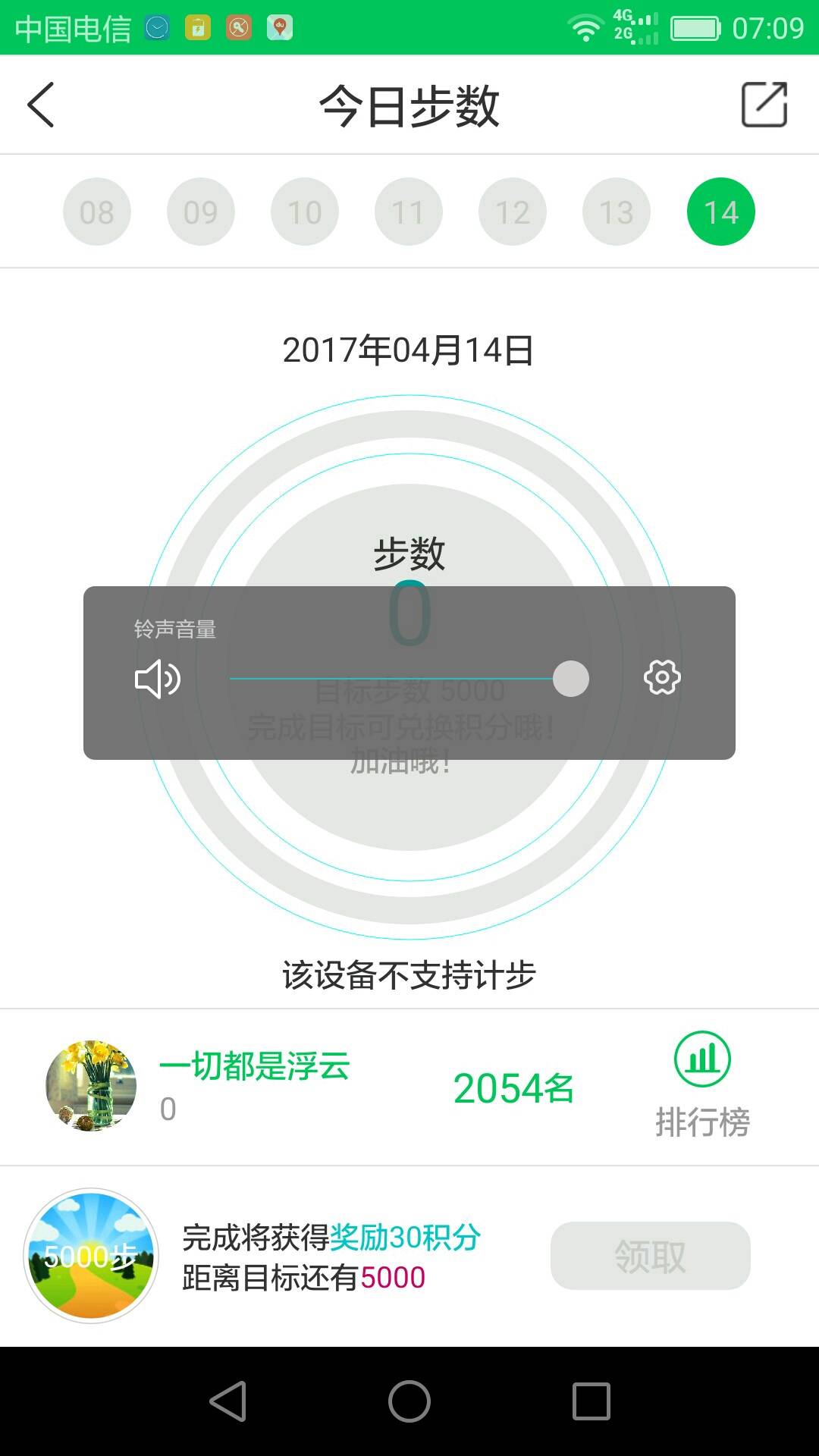View steps for day 11
The width and height of the screenshot is (819, 1456).
[409, 212]
